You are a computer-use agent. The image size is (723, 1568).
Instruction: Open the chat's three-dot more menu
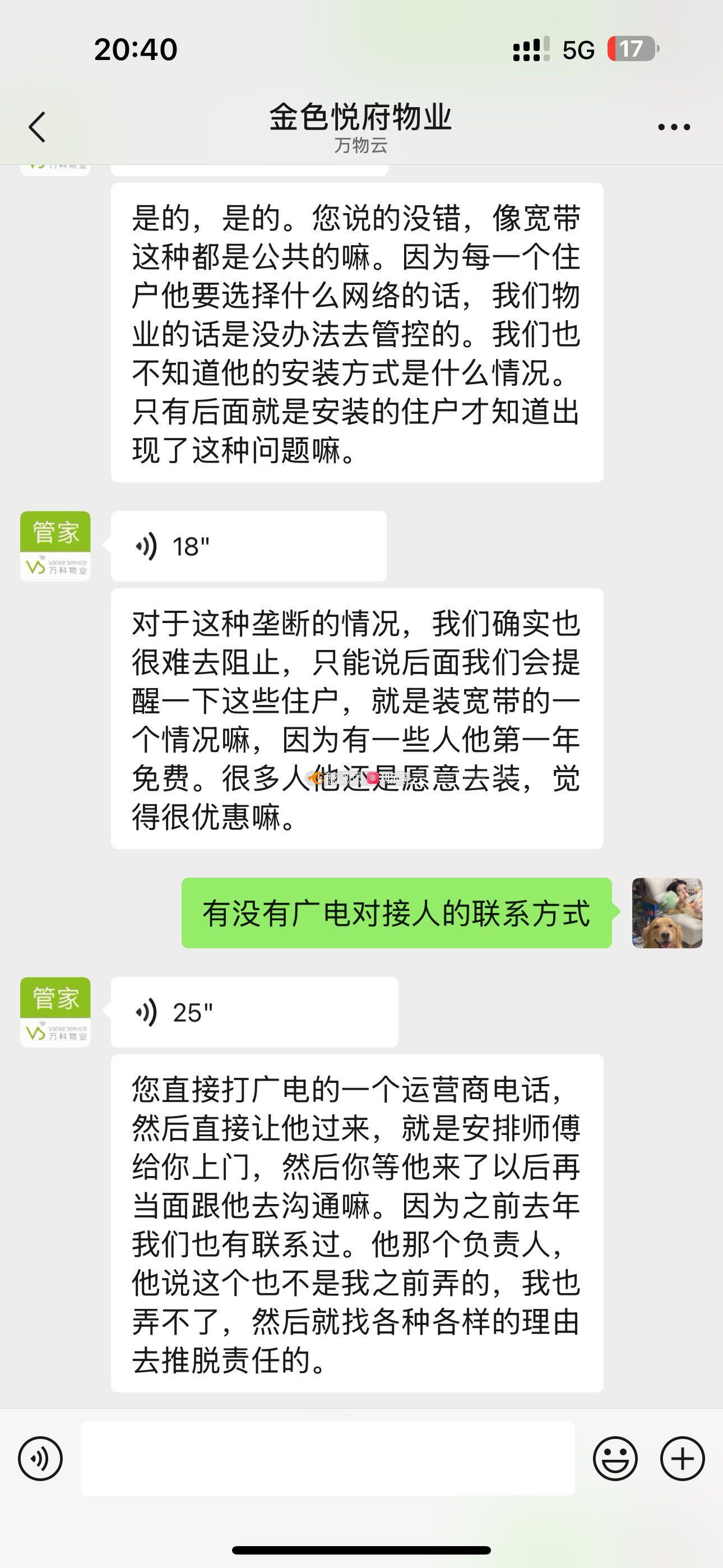coord(674,127)
